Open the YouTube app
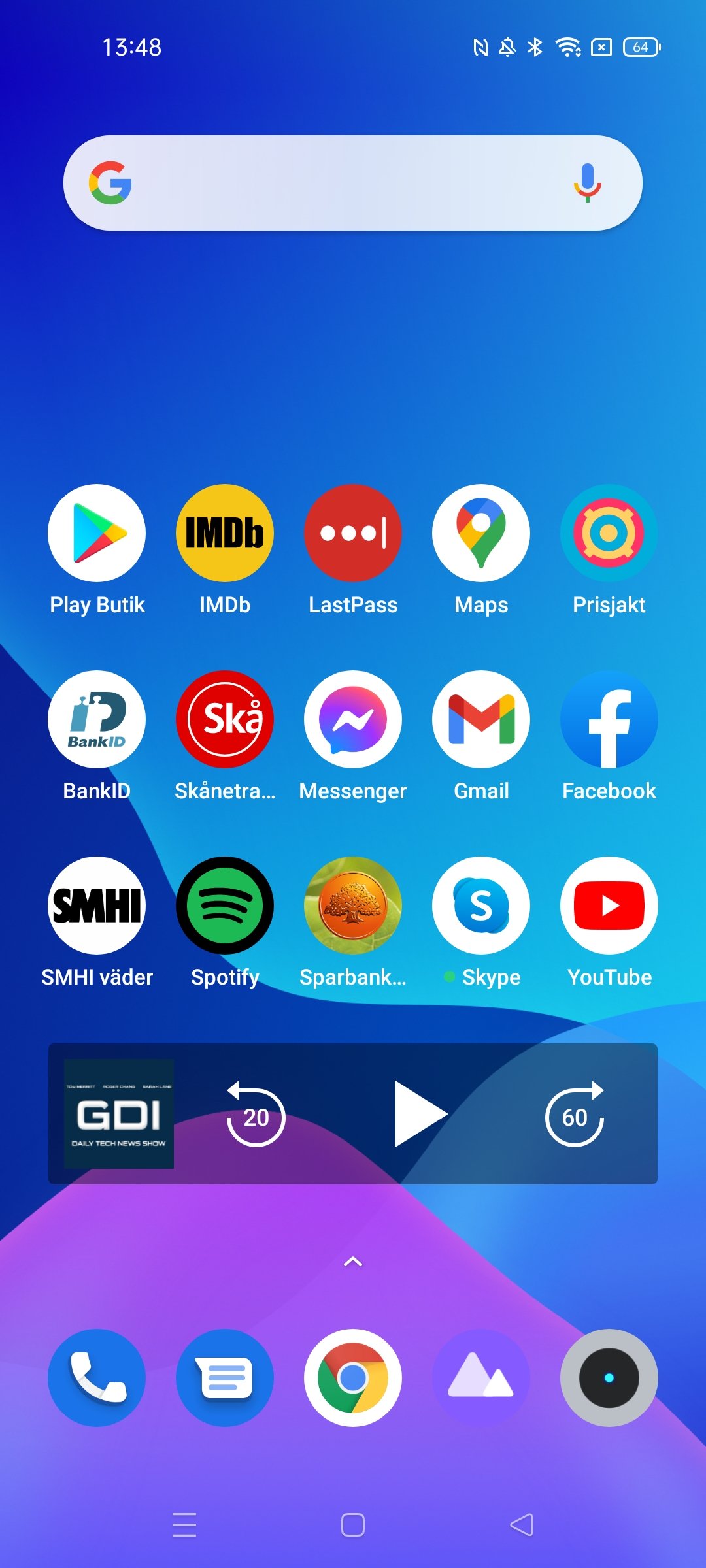The image size is (706, 1568). pos(609,906)
